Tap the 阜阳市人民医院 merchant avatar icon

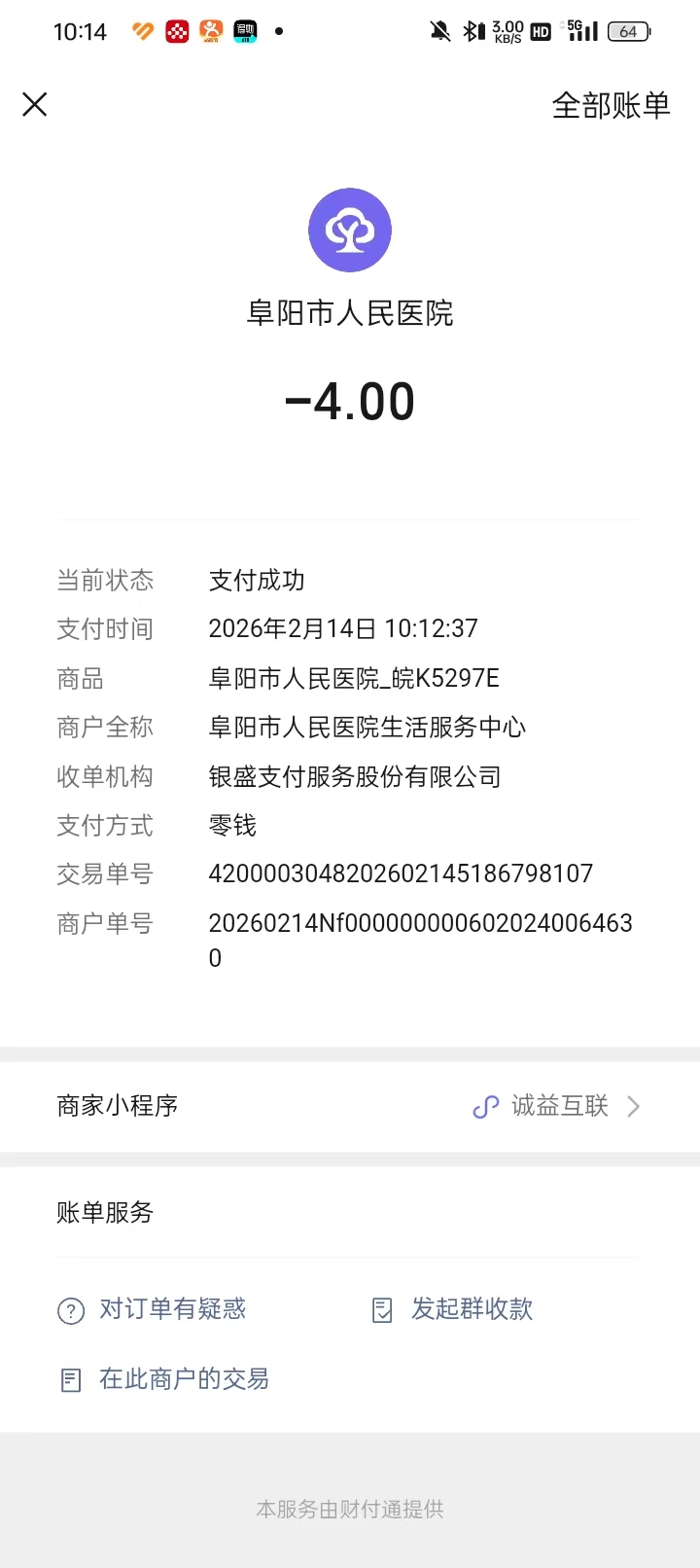tap(350, 230)
